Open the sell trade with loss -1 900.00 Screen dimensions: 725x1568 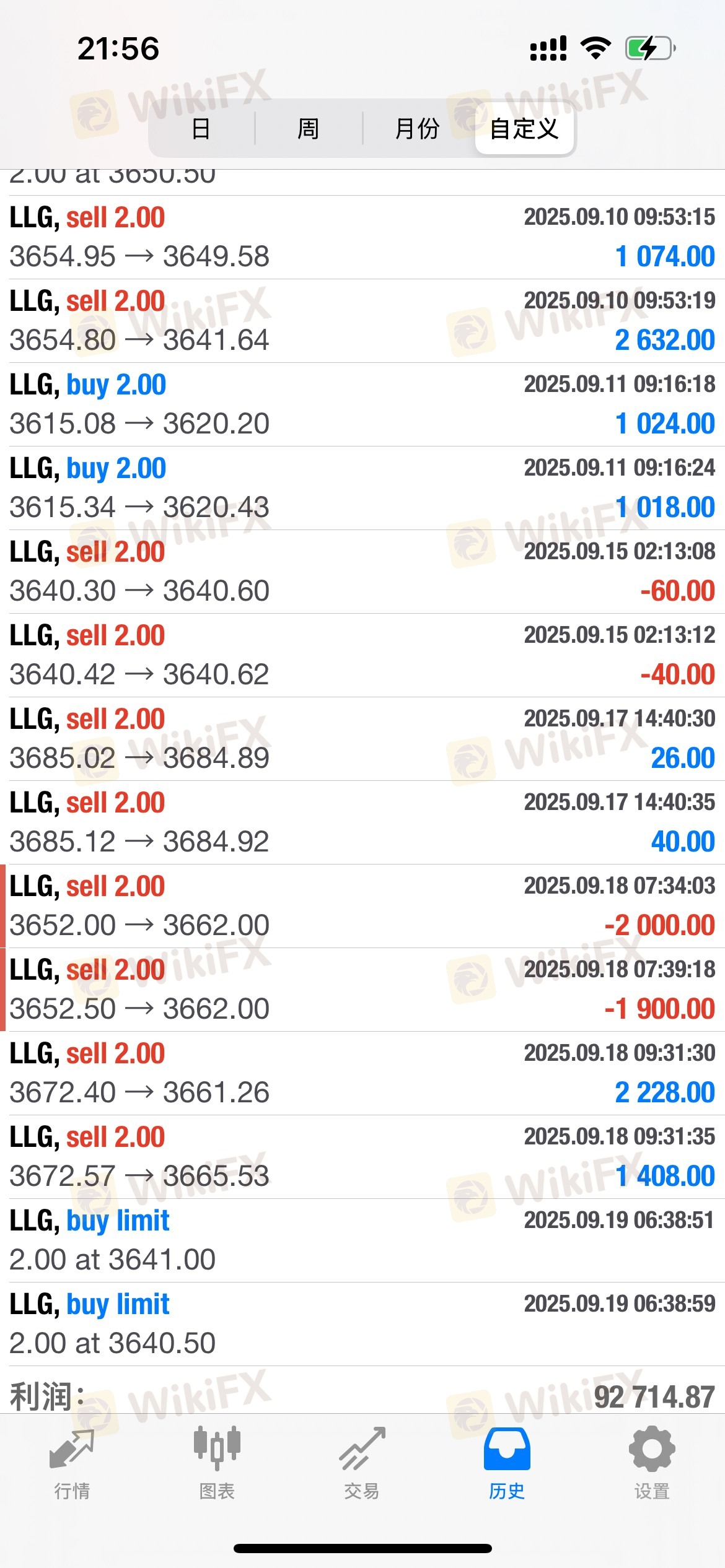click(x=362, y=990)
